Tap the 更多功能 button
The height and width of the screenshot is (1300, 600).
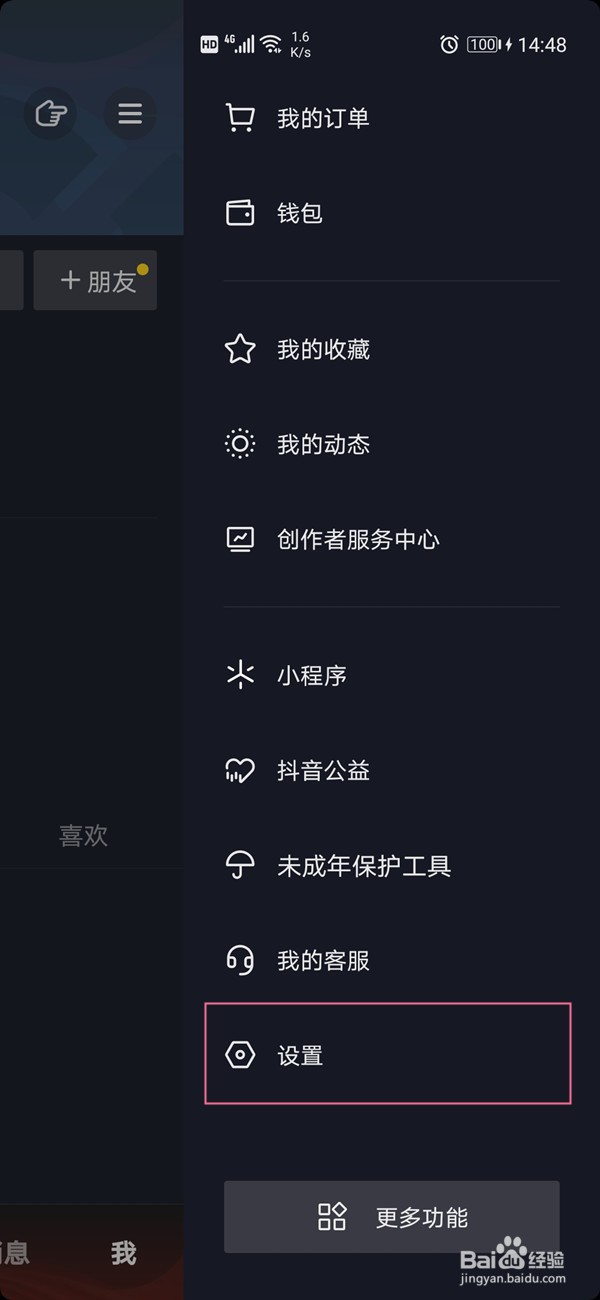[x=391, y=1217]
